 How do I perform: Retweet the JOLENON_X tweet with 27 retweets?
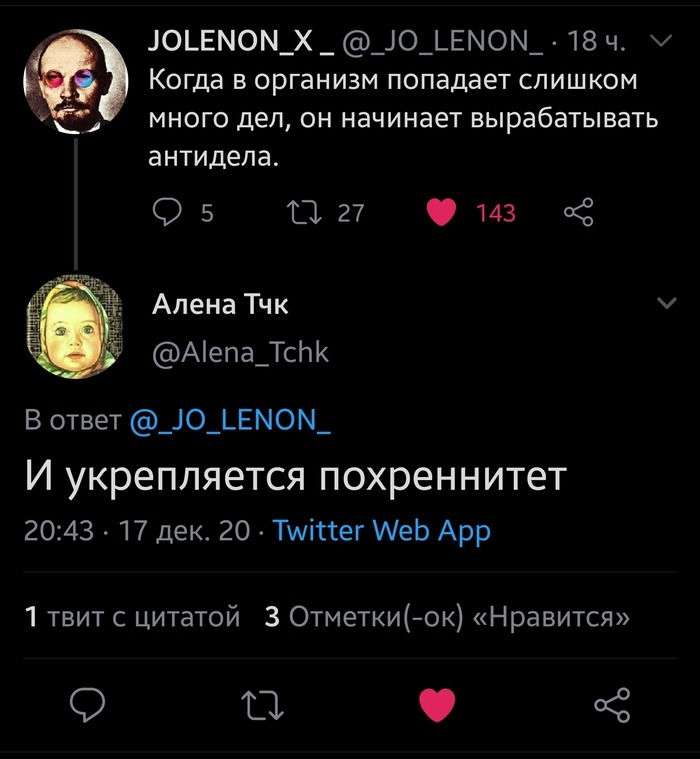coord(299,212)
